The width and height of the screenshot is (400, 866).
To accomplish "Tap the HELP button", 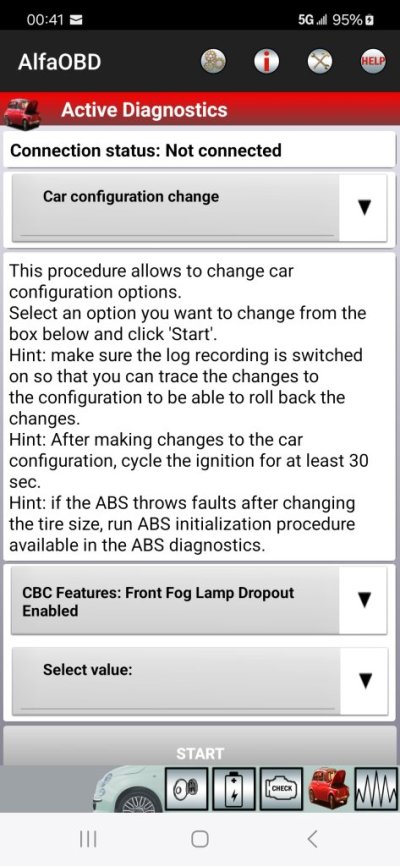I will tap(372, 61).
